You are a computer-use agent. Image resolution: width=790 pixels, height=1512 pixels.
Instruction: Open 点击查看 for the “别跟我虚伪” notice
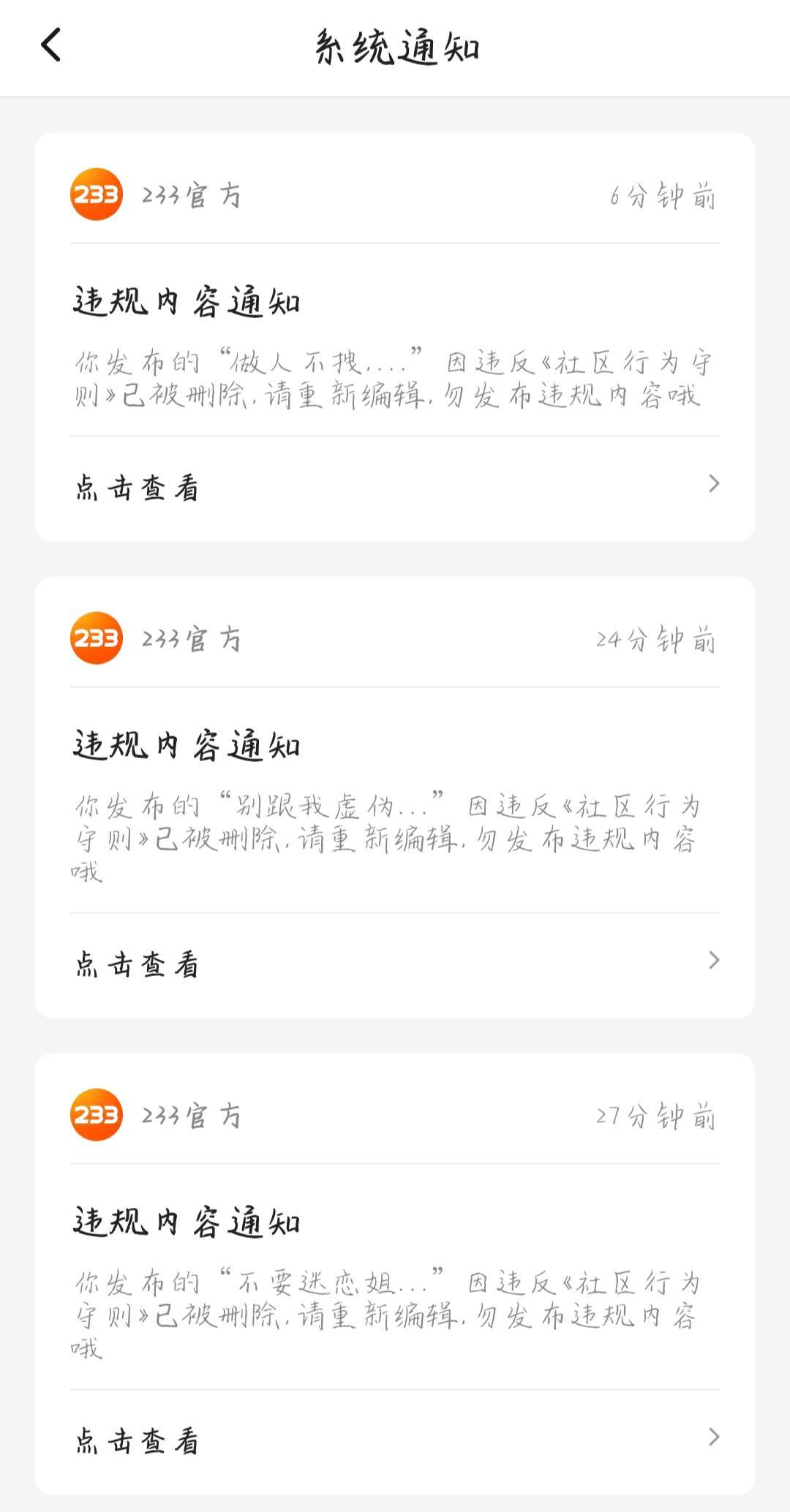point(395,964)
